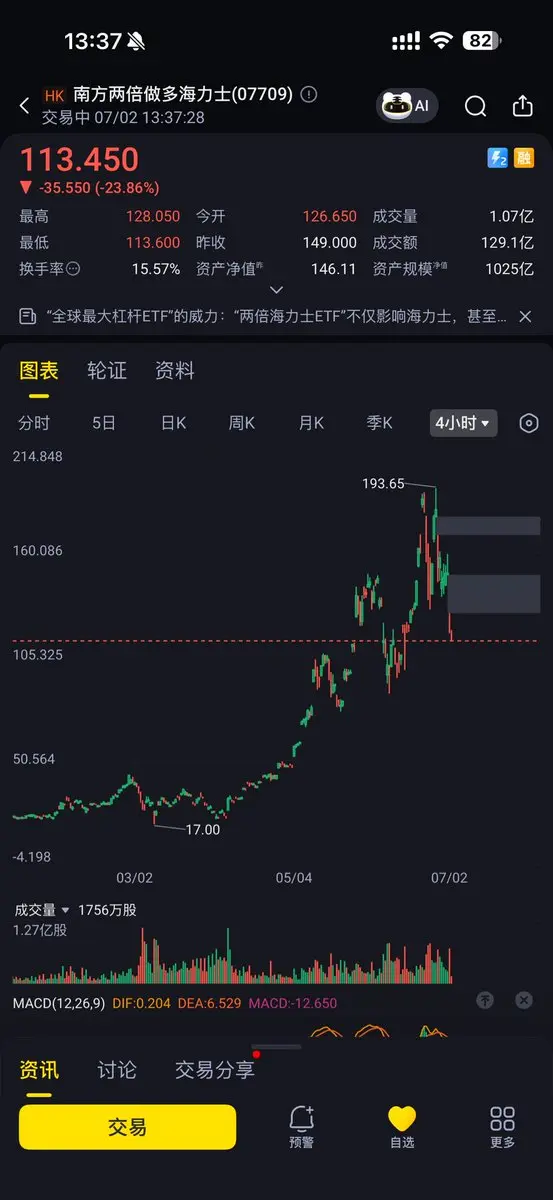Select the 周K chart period
Screen dimensions: 553x1200
pyautogui.click(x=242, y=423)
